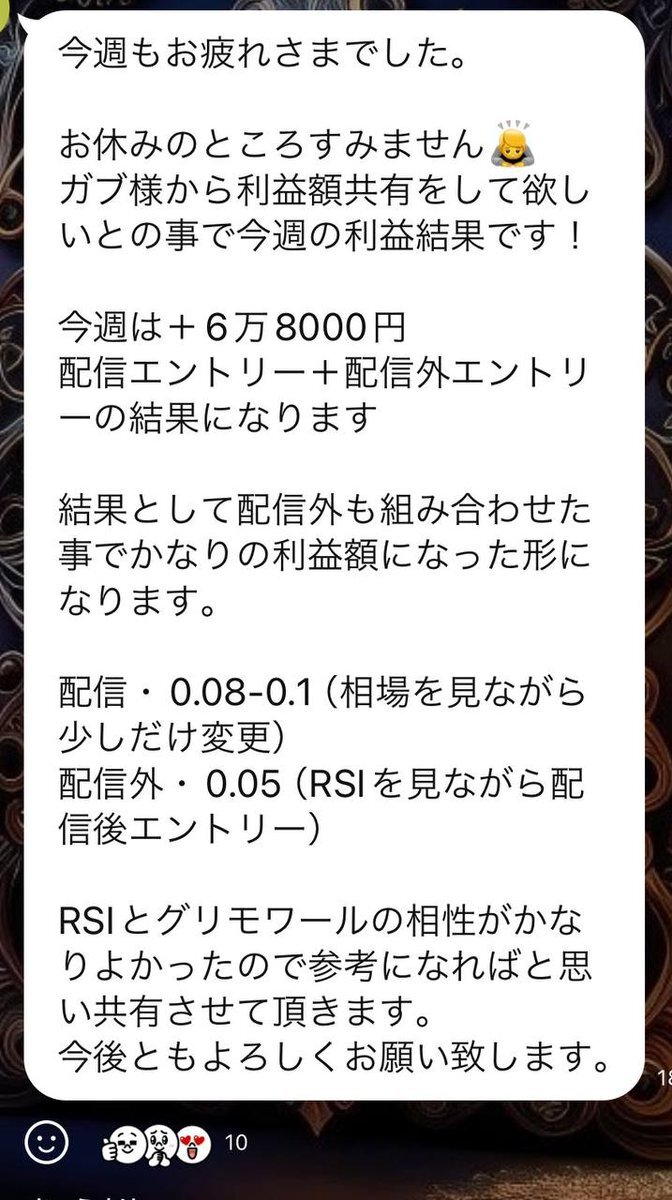Screen dimensions: 672x1200
Task: Open the reaction smiley picker
Action: (46, 1141)
